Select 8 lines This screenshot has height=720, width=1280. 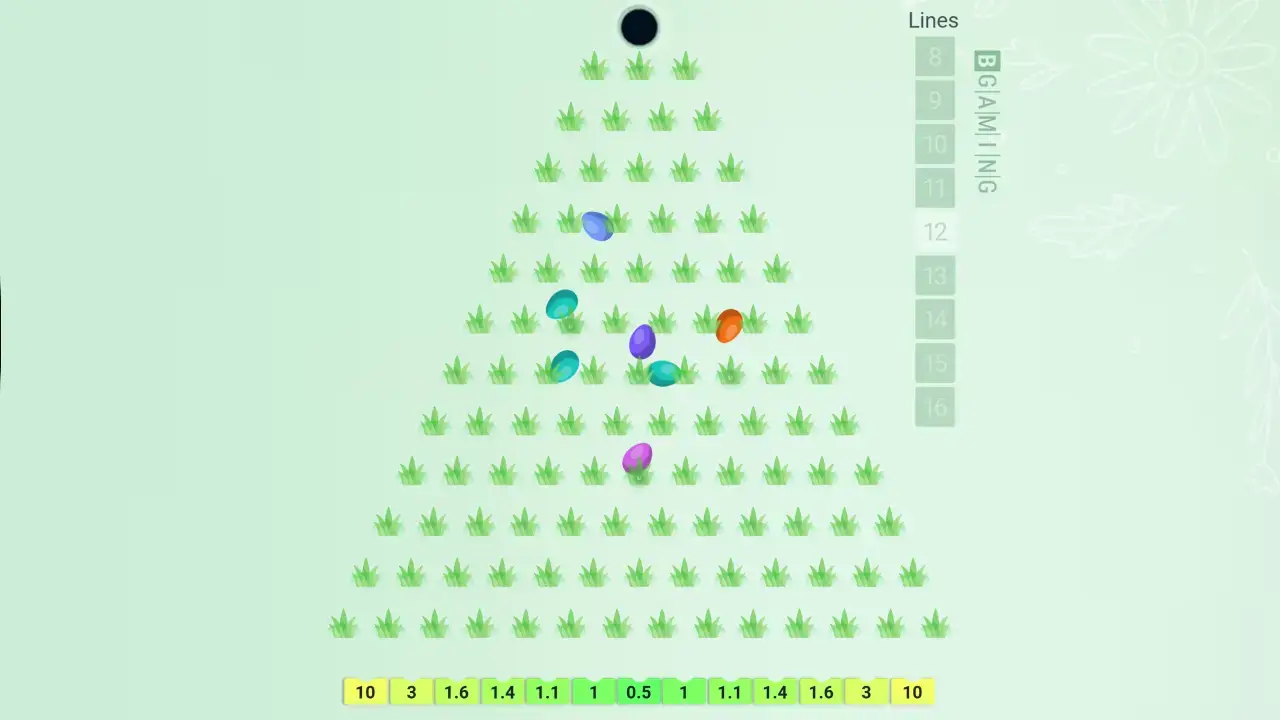pyautogui.click(x=935, y=57)
